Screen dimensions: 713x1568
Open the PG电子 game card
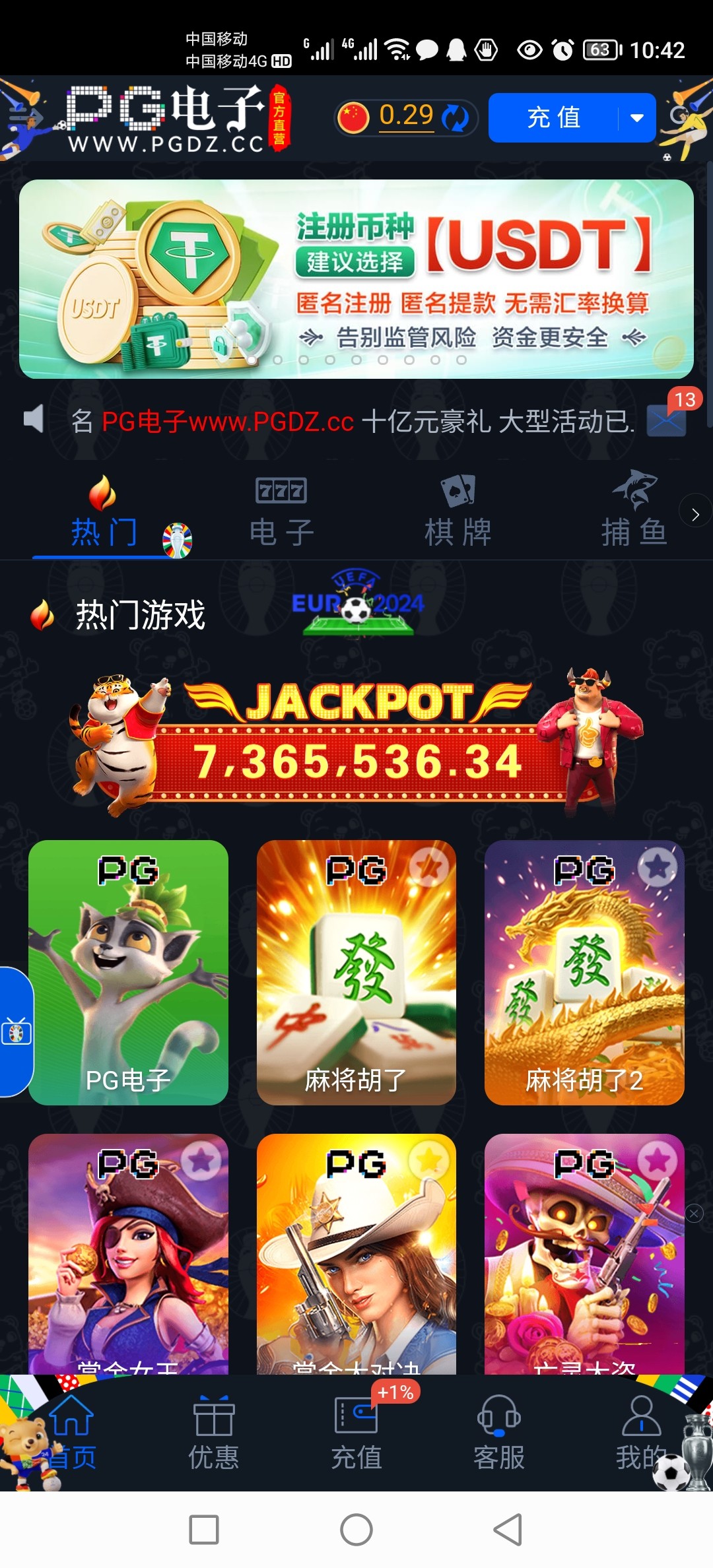(x=129, y=971)
